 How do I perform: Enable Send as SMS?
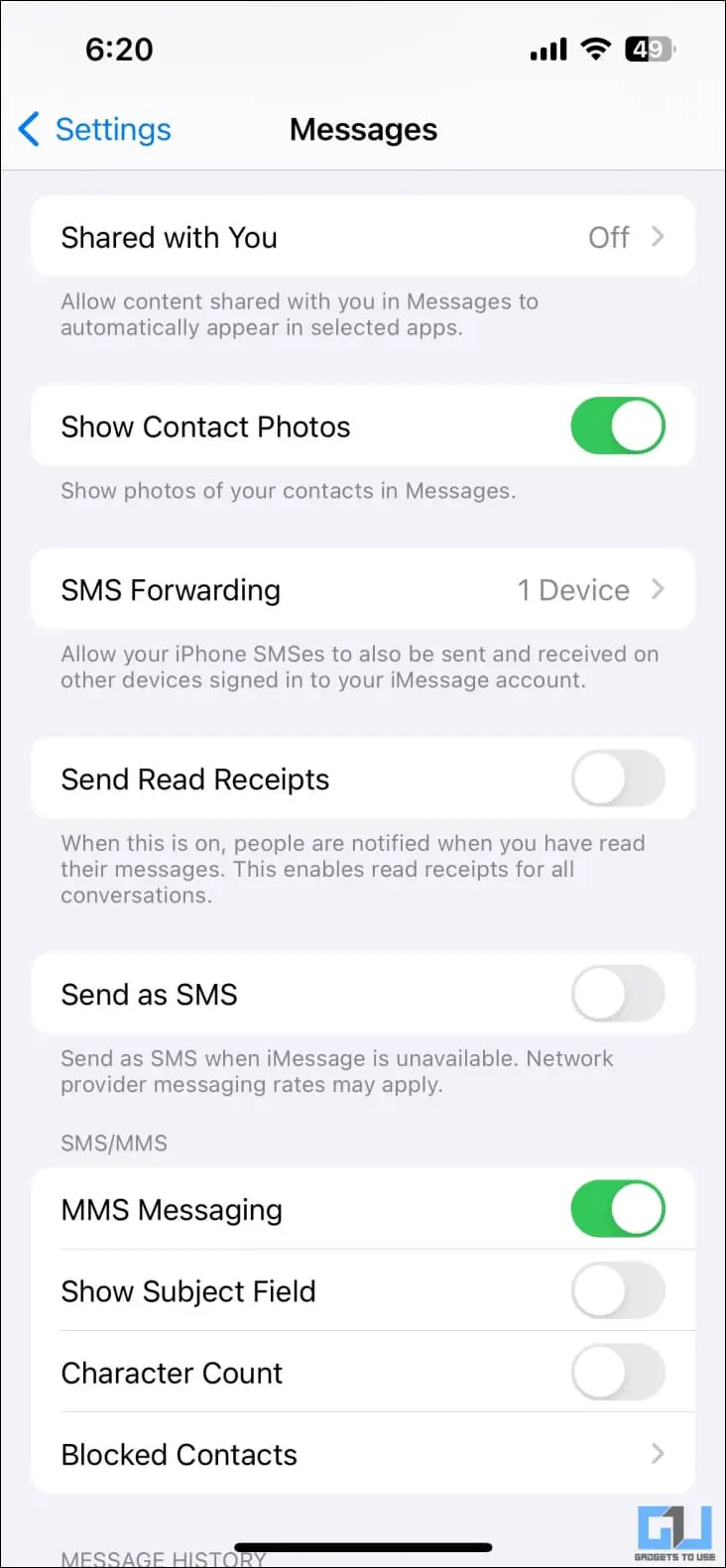(618, 994)
